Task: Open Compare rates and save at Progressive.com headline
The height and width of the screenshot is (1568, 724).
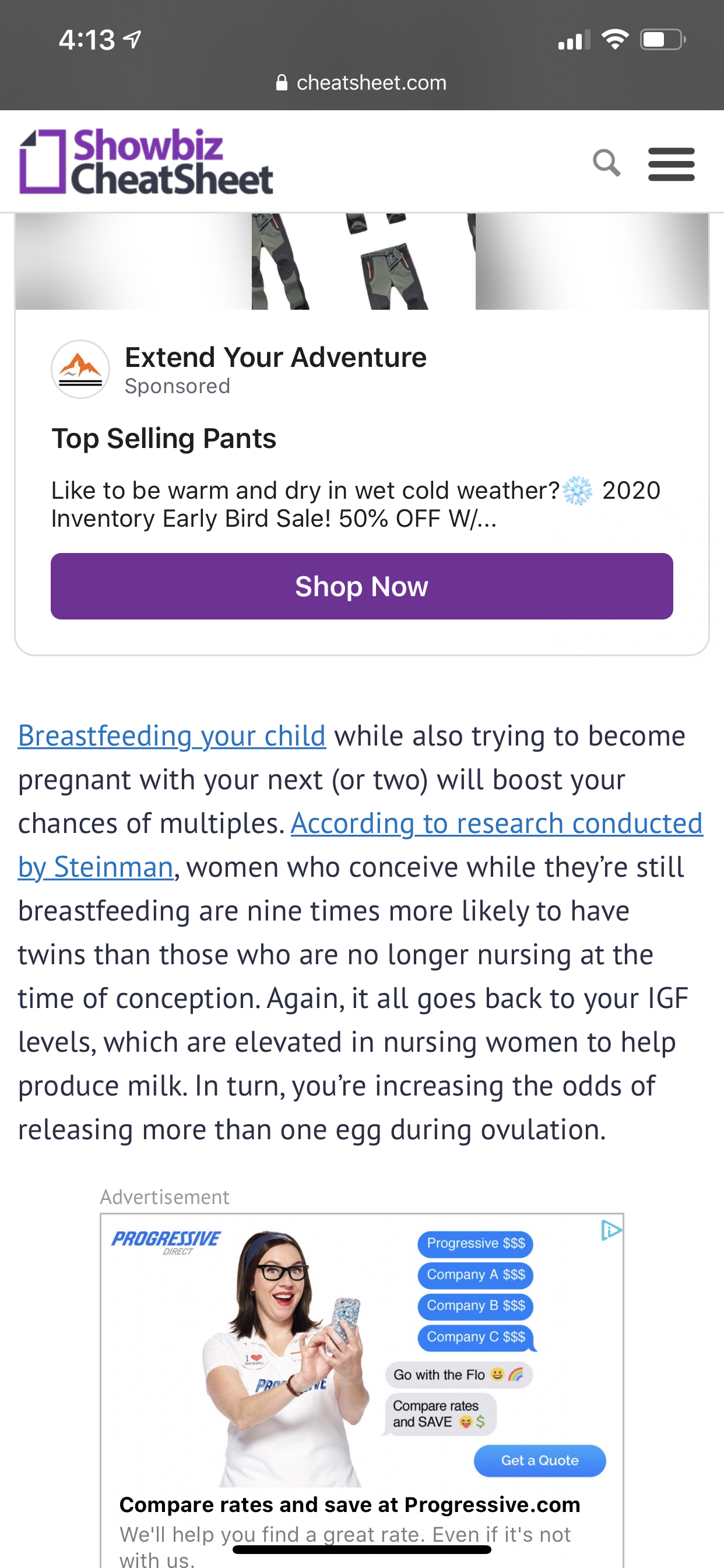Action: [350, 1504]
